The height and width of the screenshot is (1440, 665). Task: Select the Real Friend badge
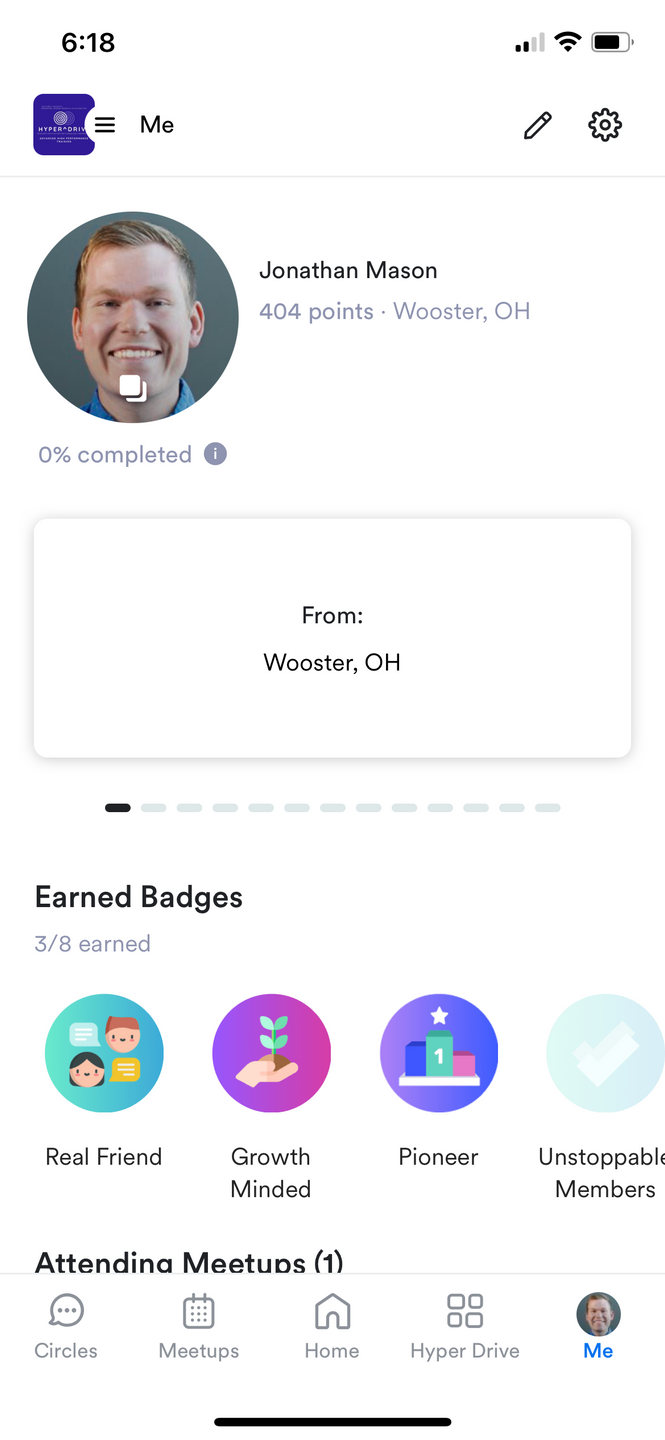(104, 1053)
